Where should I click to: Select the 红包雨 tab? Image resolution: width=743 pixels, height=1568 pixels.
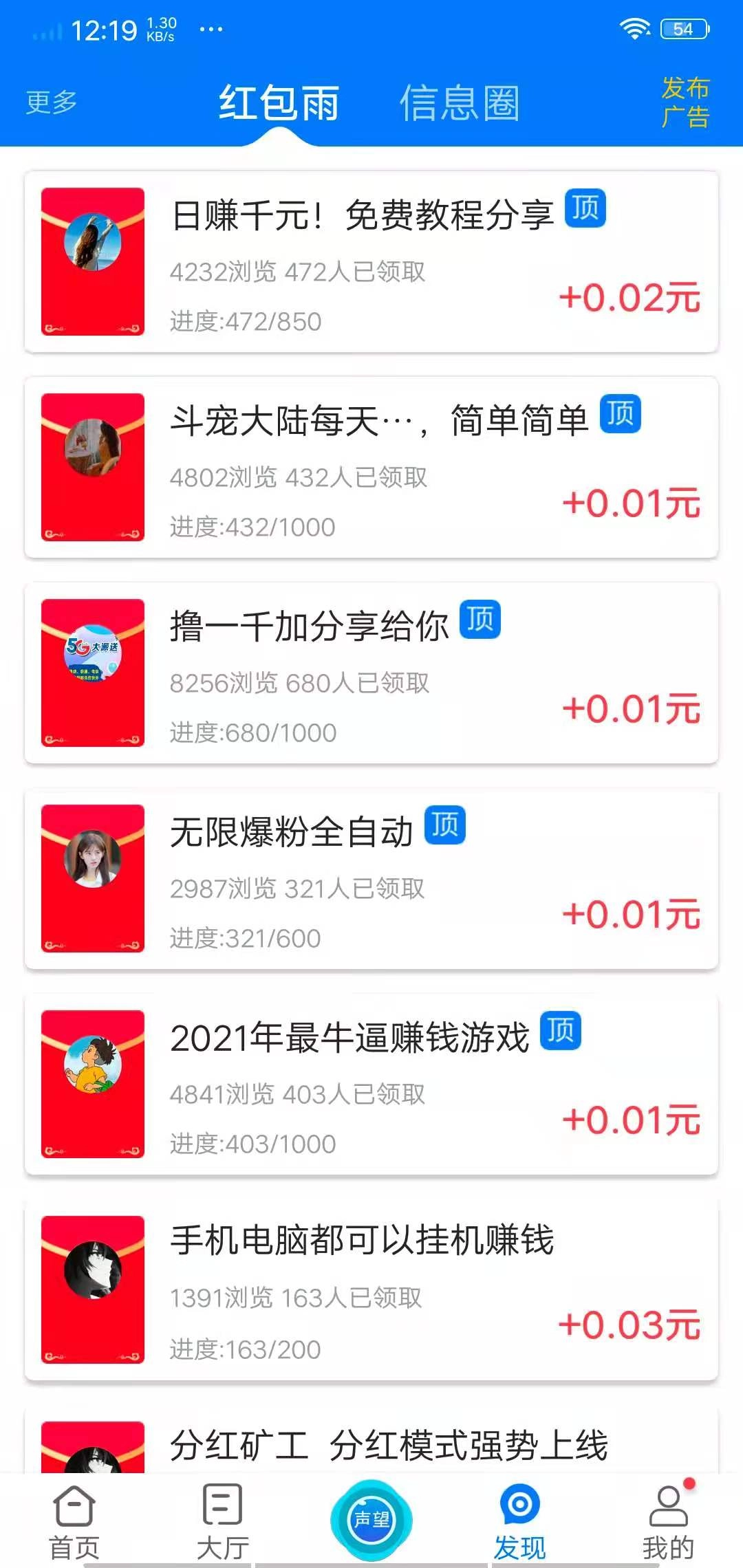click(x=279, y=103)
